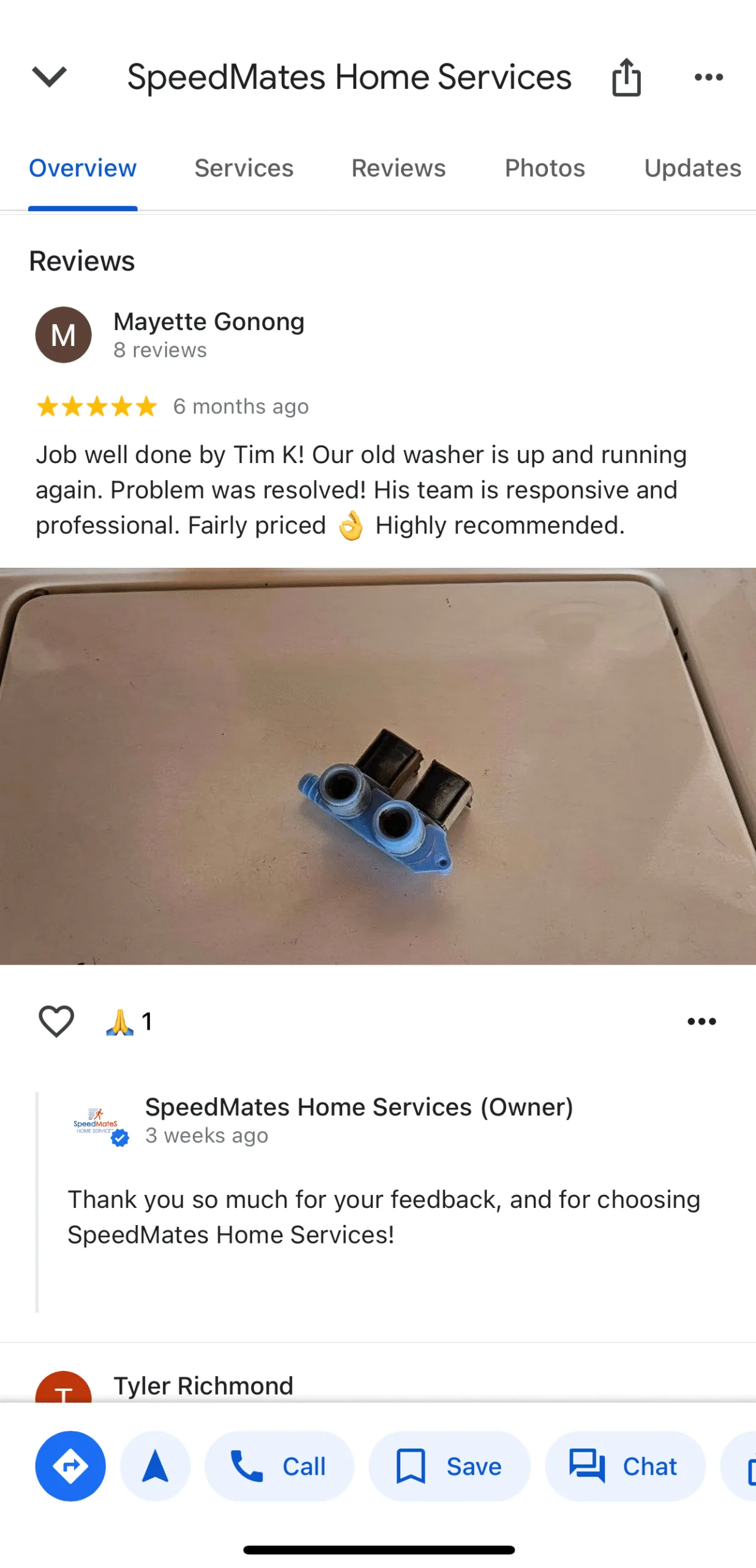Switch to the Reviews tab
Screen dimensions: 756x1568
399,168
